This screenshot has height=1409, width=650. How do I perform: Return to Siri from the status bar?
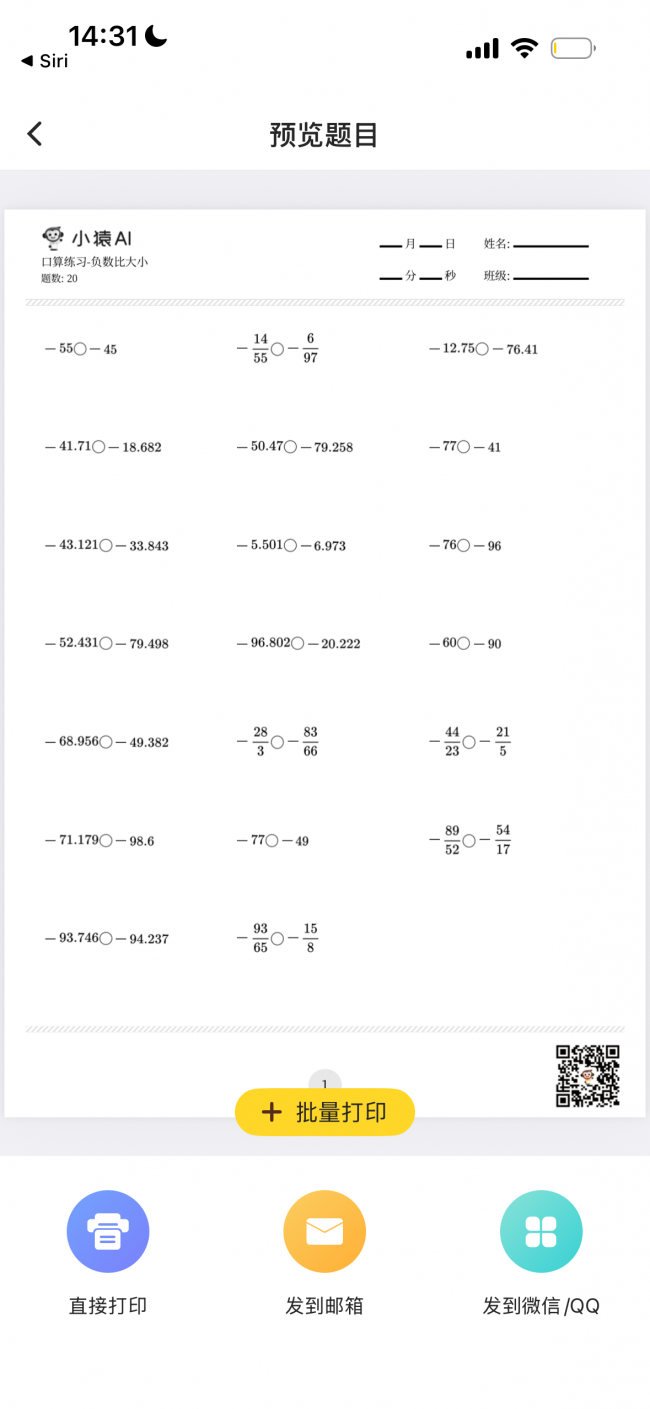point(45,61)
